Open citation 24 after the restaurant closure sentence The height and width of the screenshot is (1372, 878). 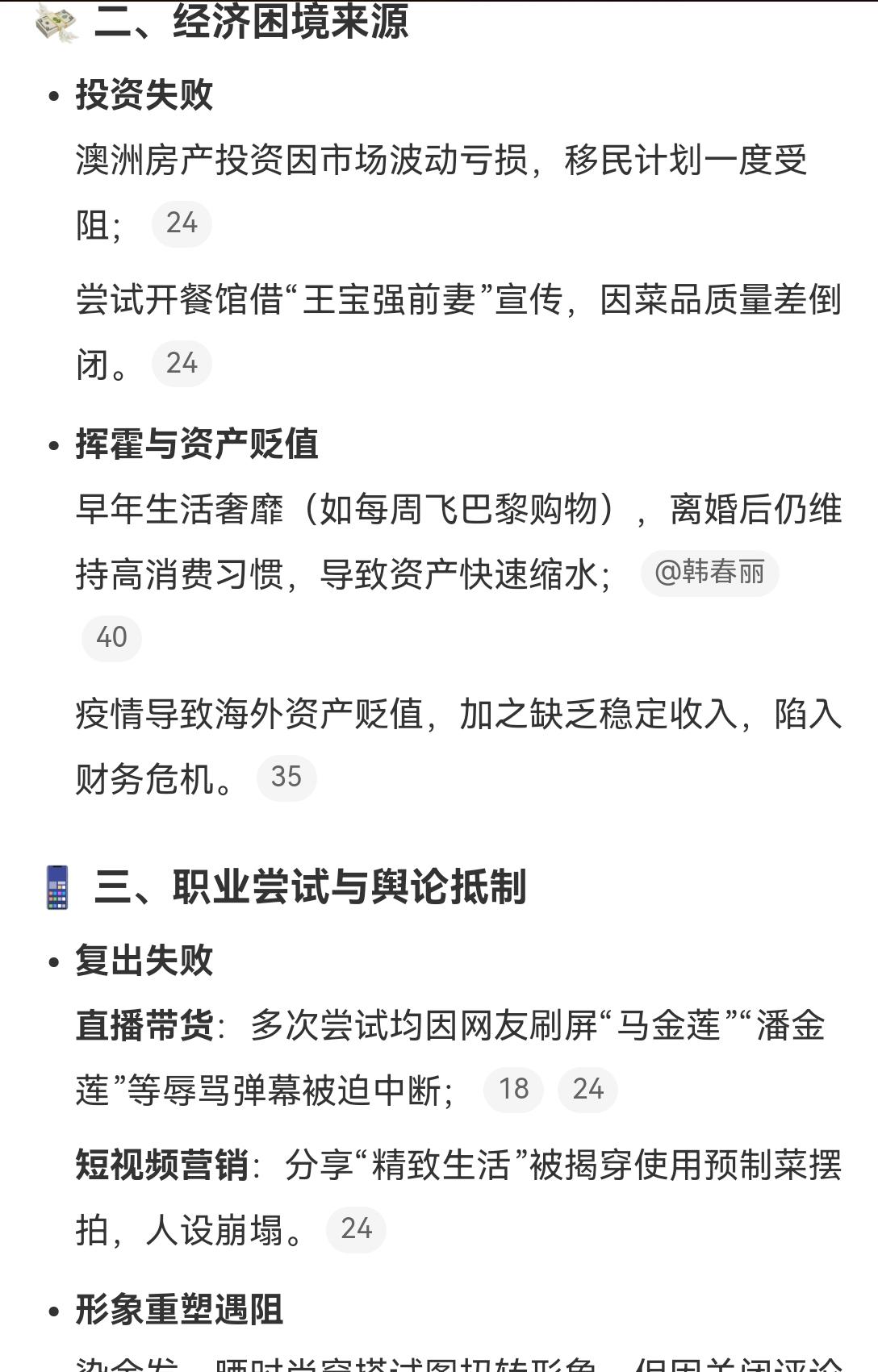coord(182,364)
